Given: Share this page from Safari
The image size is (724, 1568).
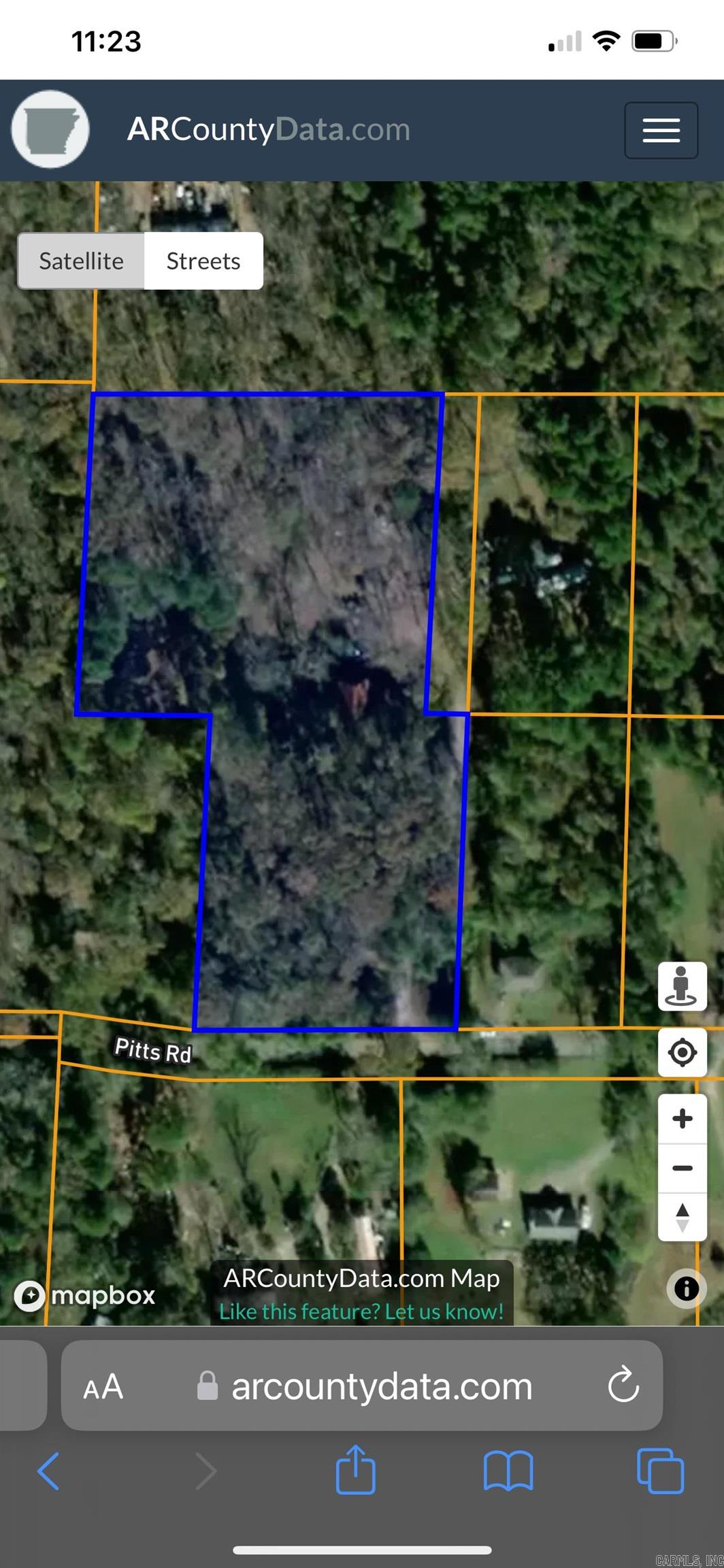Looking at the screenshot, I should tap(355, 1470).
